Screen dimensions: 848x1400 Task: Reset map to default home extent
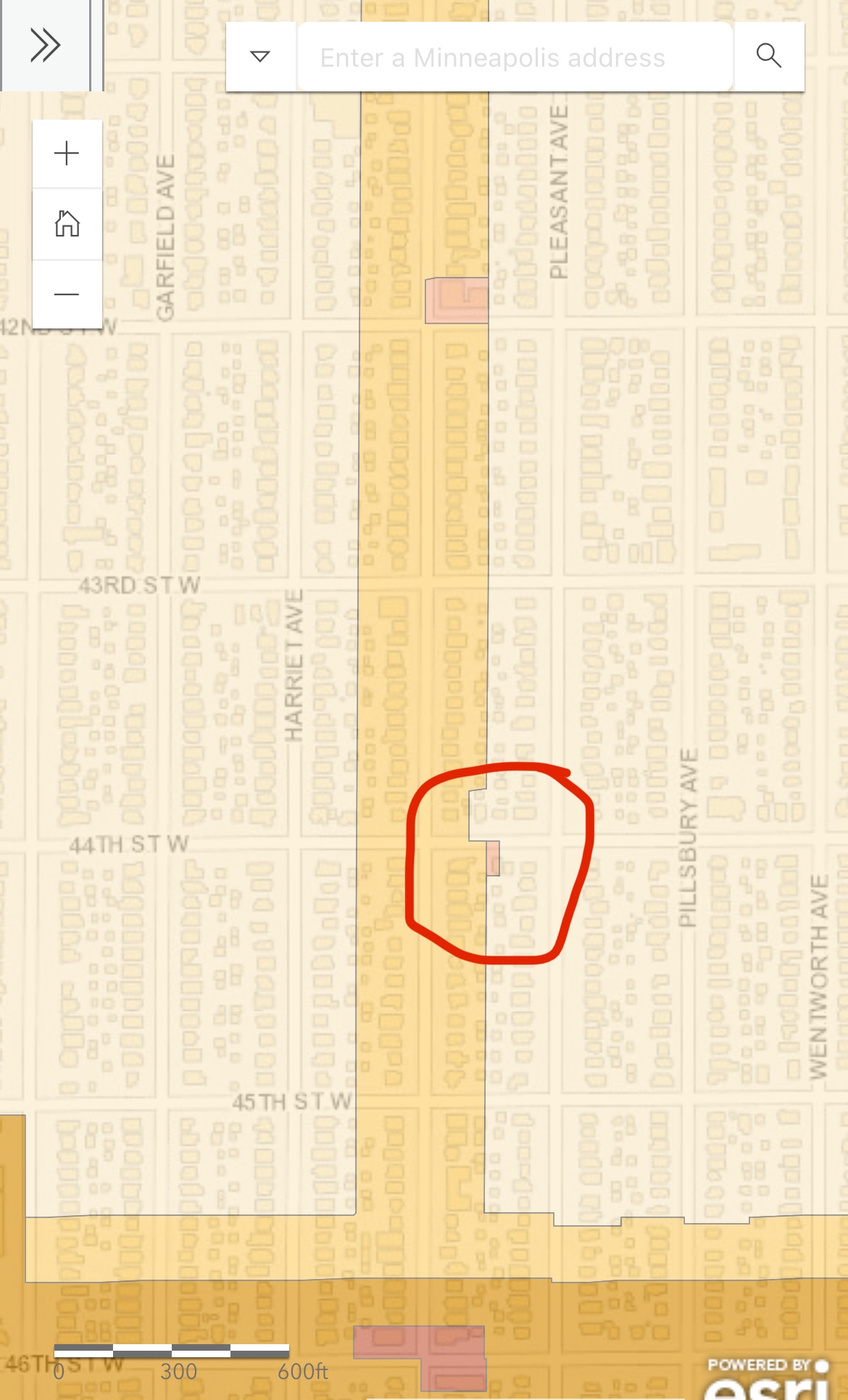(x=67, y=223)
